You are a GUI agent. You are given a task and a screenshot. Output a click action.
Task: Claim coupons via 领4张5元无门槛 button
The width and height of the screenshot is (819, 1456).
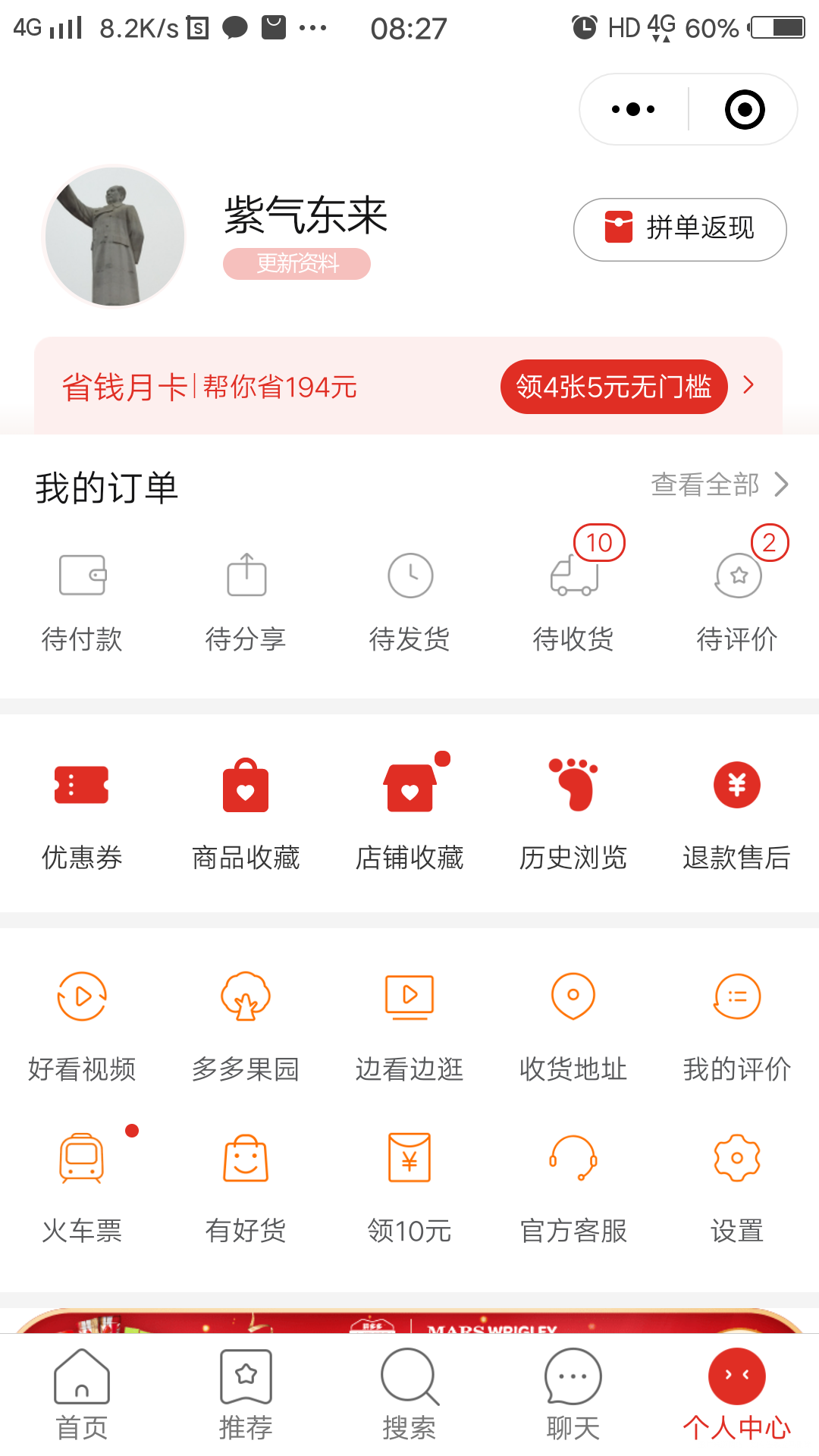pyautogui.click(x=614, y=387)
